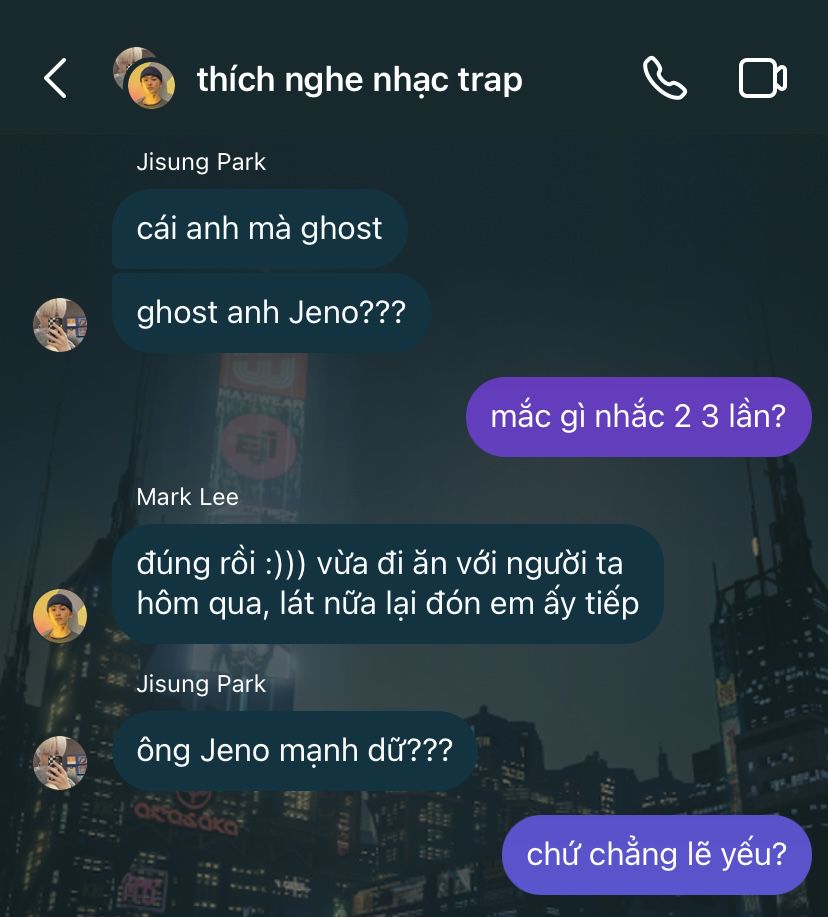The image size is (828, 917).
Task: Tap Jisung Park's avatar beside "ông Jeno mạnh dữ???"
Action: pyautogui.click(x=60, y=763)
